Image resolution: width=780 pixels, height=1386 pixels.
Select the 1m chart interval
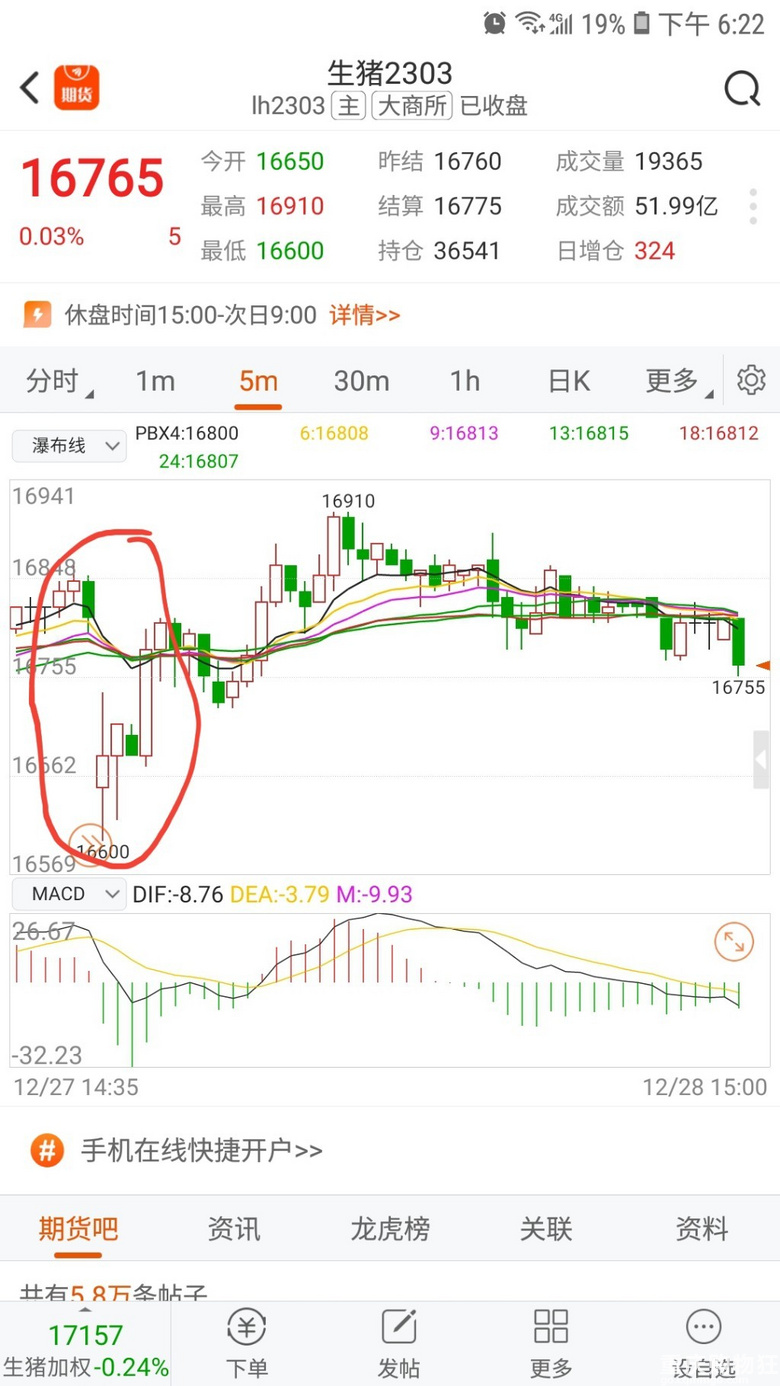pyautogui.click(x=155, y=381)
